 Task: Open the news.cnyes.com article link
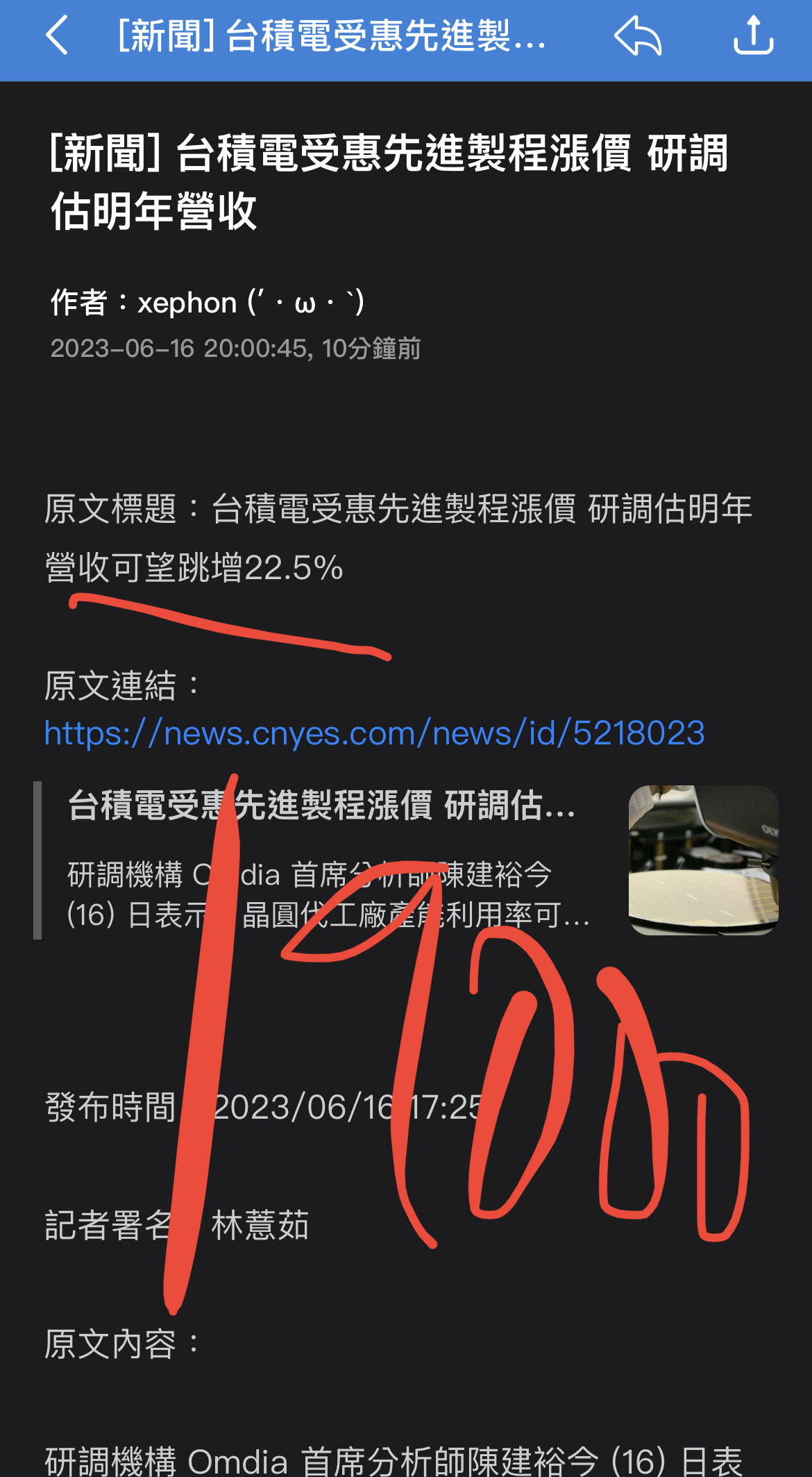pyautogui.click(x=374, y=733)
